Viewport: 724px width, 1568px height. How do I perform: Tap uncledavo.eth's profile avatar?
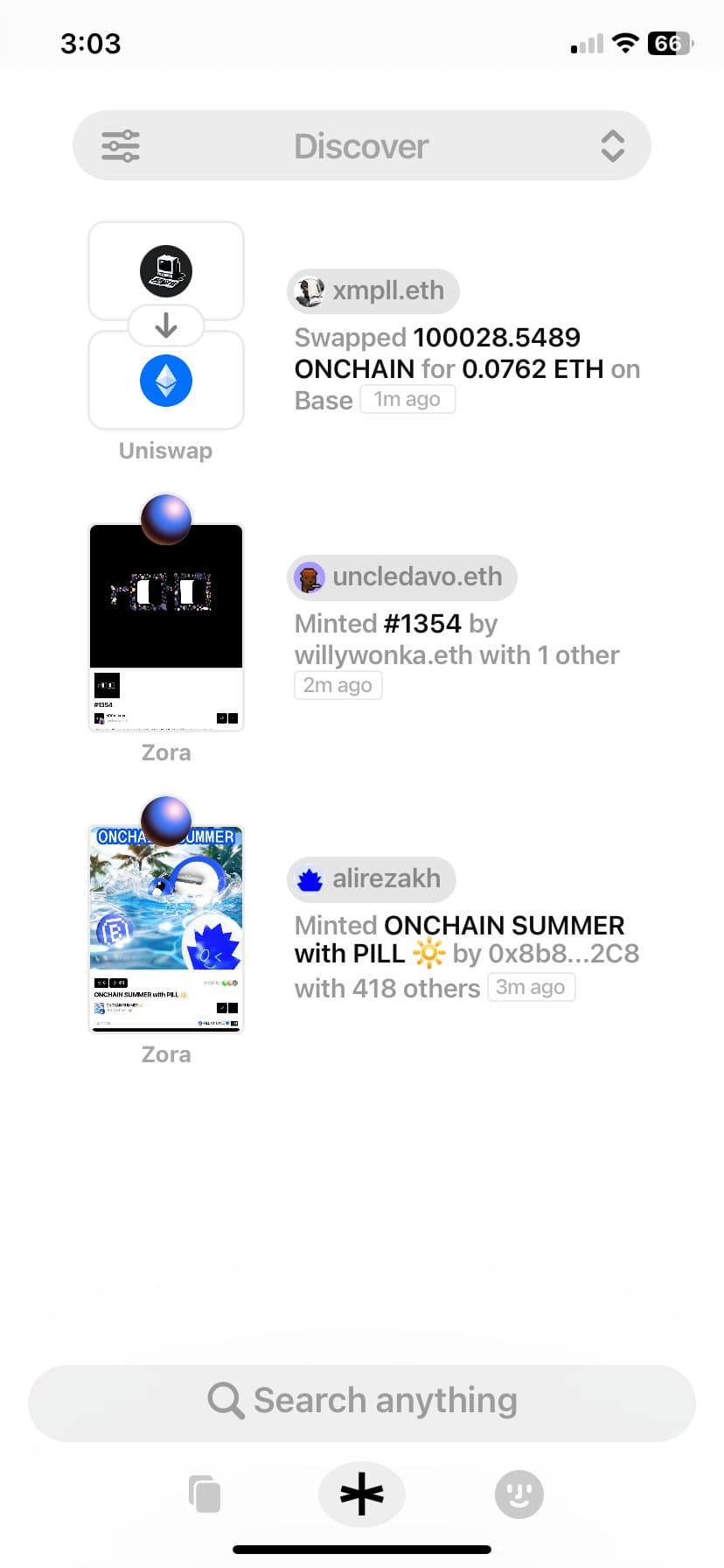coord(310,577)
